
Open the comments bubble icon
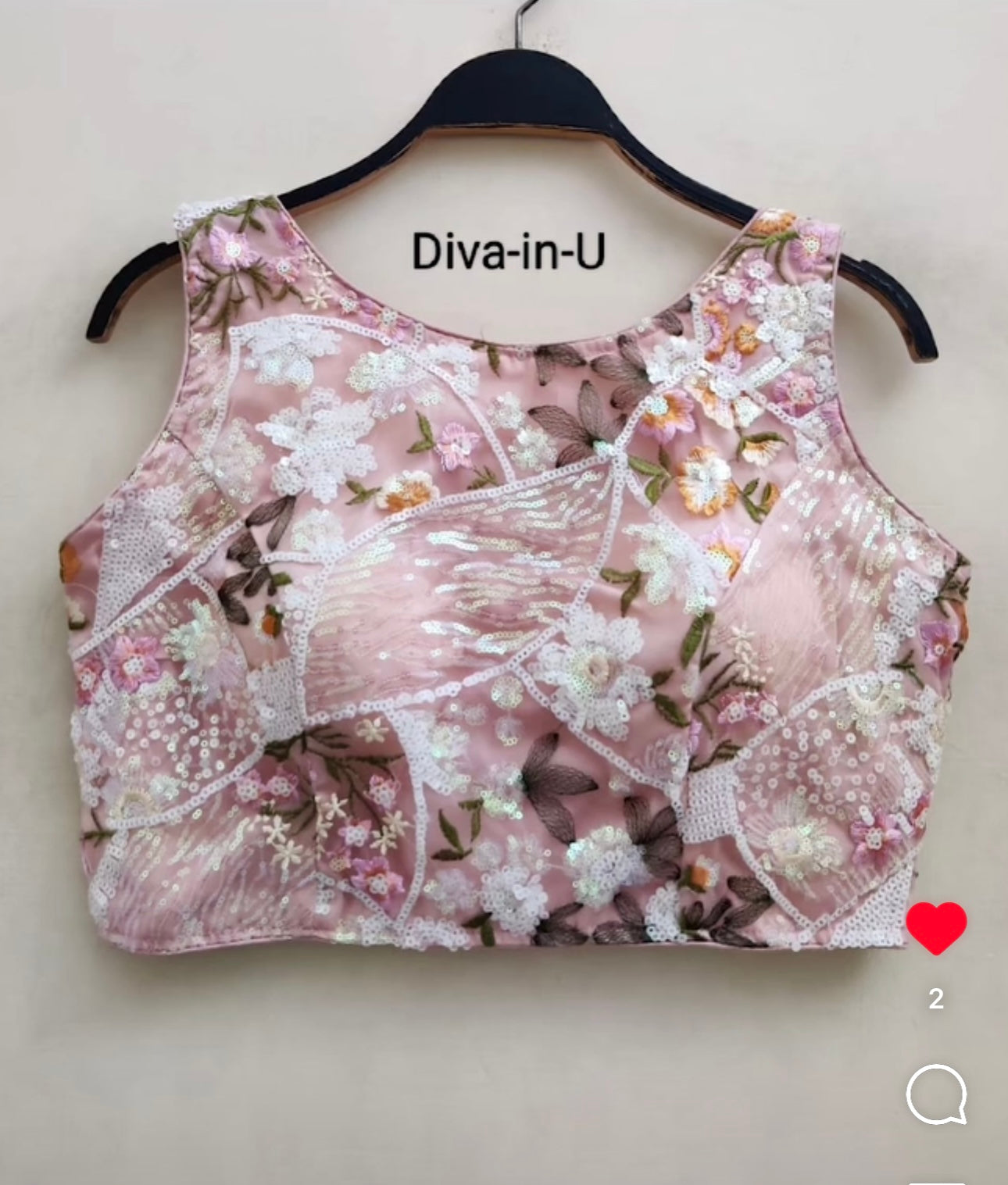tap(936, 1094)
